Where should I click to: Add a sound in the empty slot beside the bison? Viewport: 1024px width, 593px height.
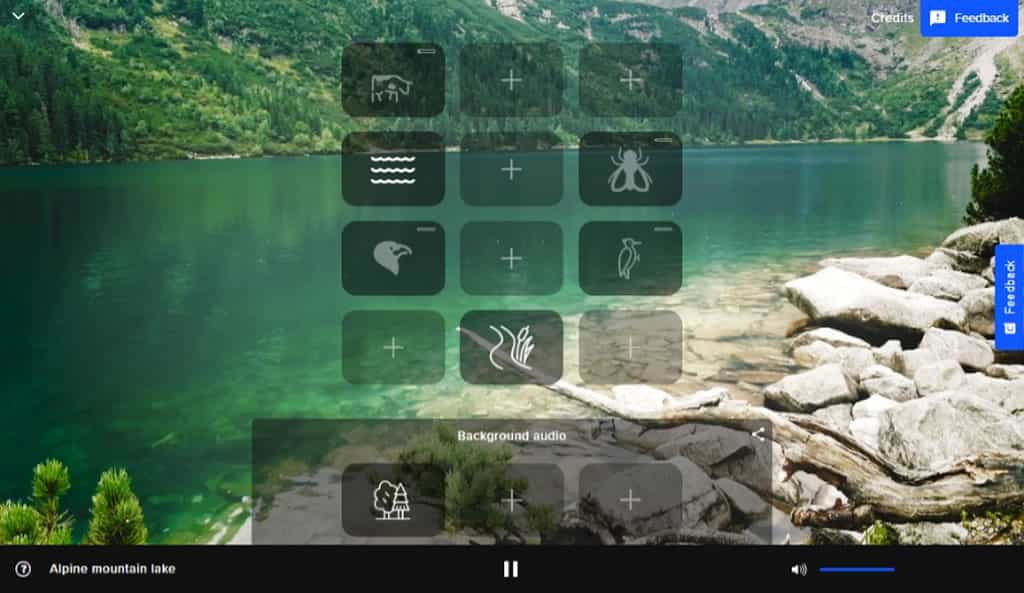point(511,80)
